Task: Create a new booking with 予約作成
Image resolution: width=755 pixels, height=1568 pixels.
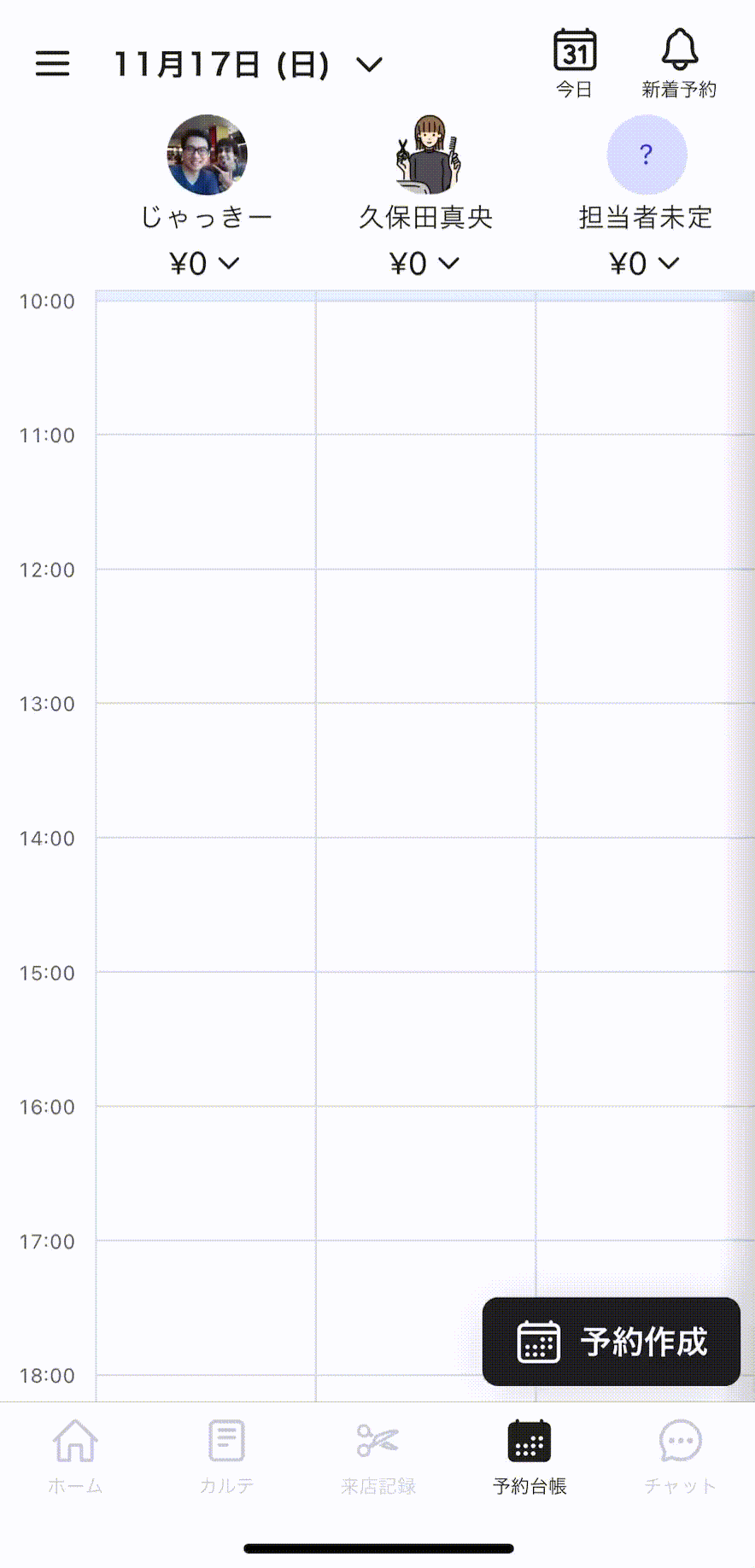Action: point(612,1342)
